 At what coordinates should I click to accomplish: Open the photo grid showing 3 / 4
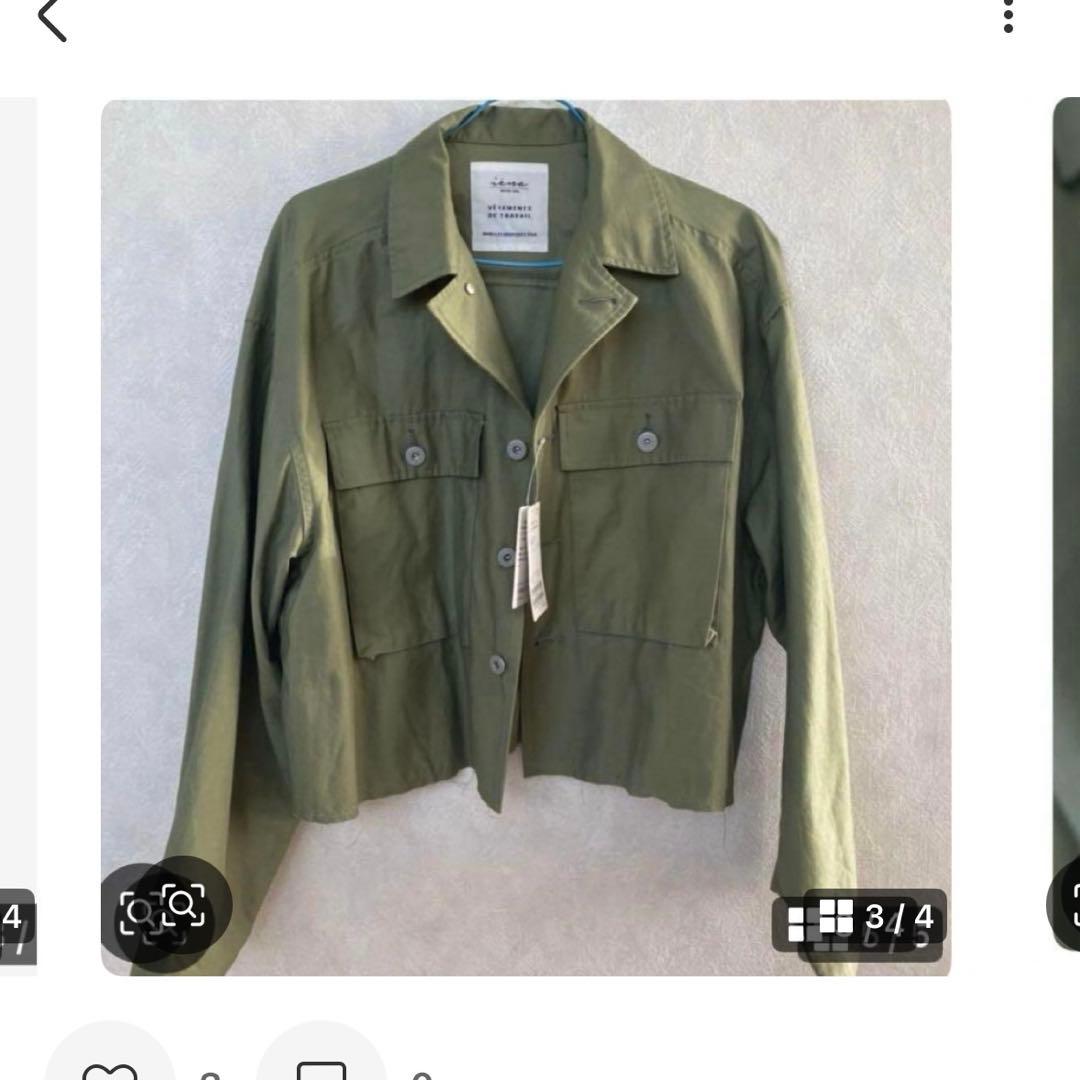(x=860, y=917)
